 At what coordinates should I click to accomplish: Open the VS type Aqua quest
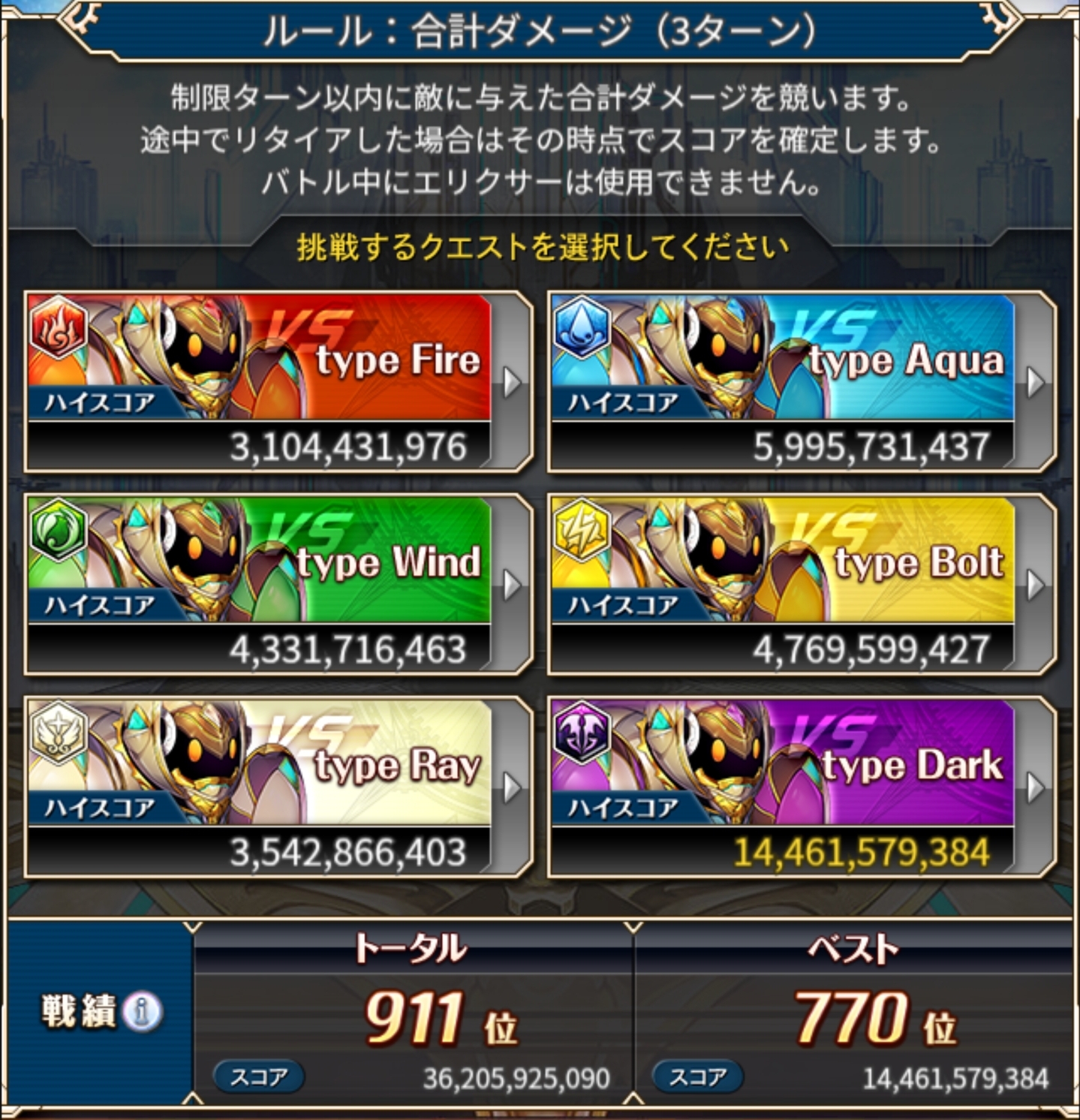[x=802, y=382]
